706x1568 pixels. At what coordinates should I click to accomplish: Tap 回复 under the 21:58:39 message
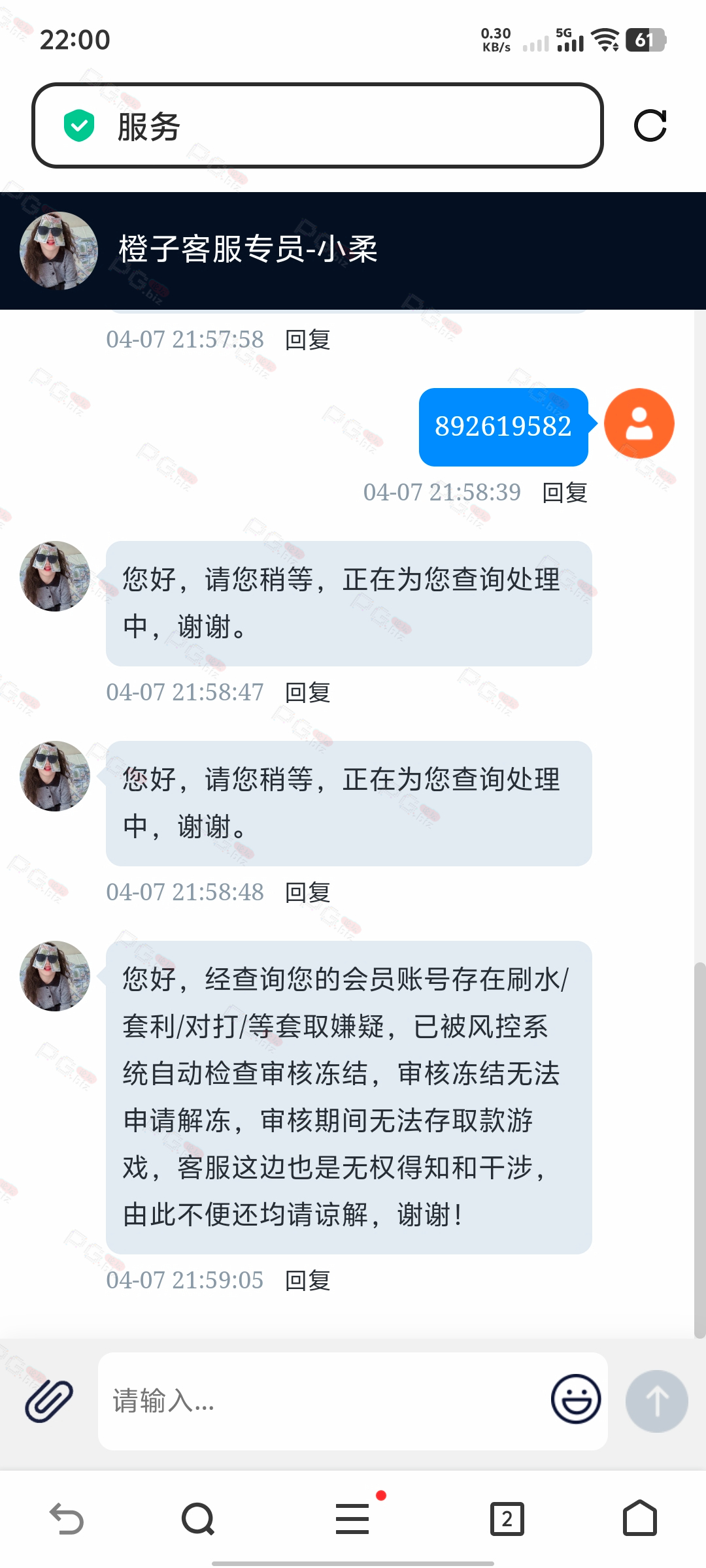(x=565, y=493)
